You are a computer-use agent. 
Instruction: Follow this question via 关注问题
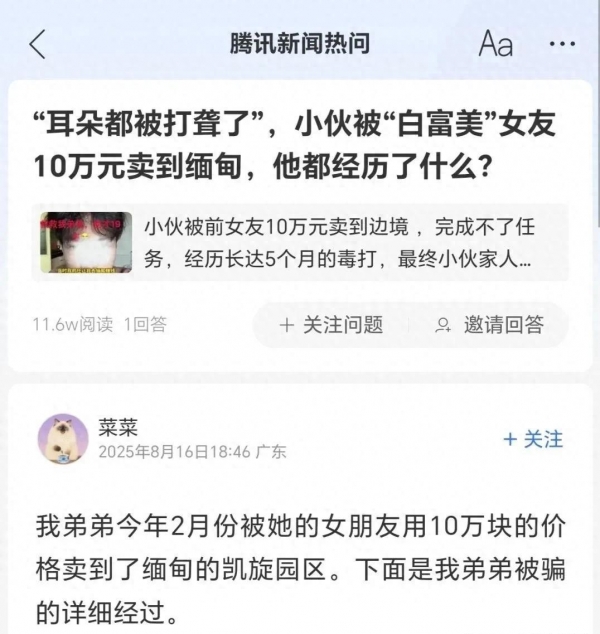[331, 325]
